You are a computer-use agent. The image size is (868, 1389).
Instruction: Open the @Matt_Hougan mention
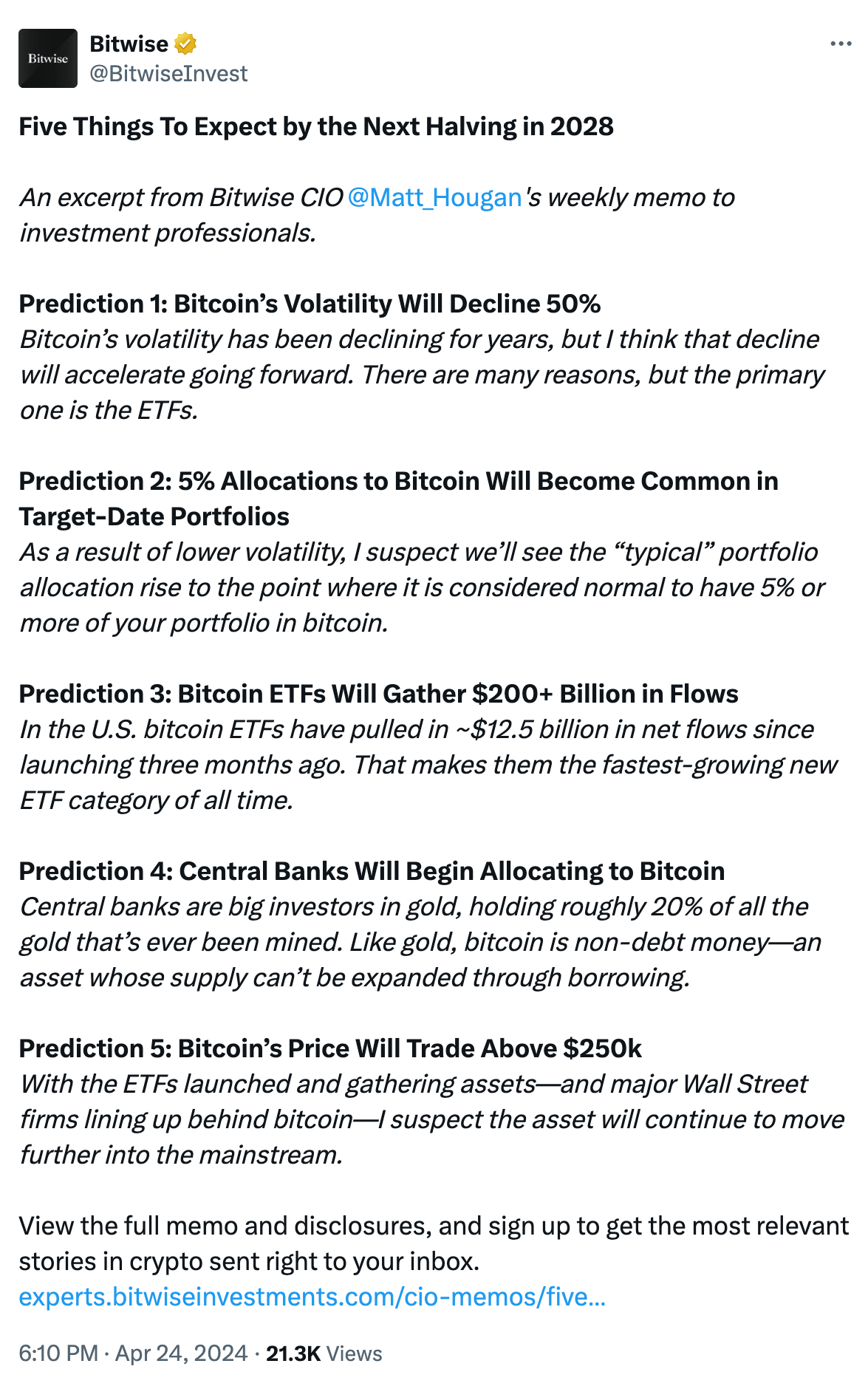(x=434, y=197)
